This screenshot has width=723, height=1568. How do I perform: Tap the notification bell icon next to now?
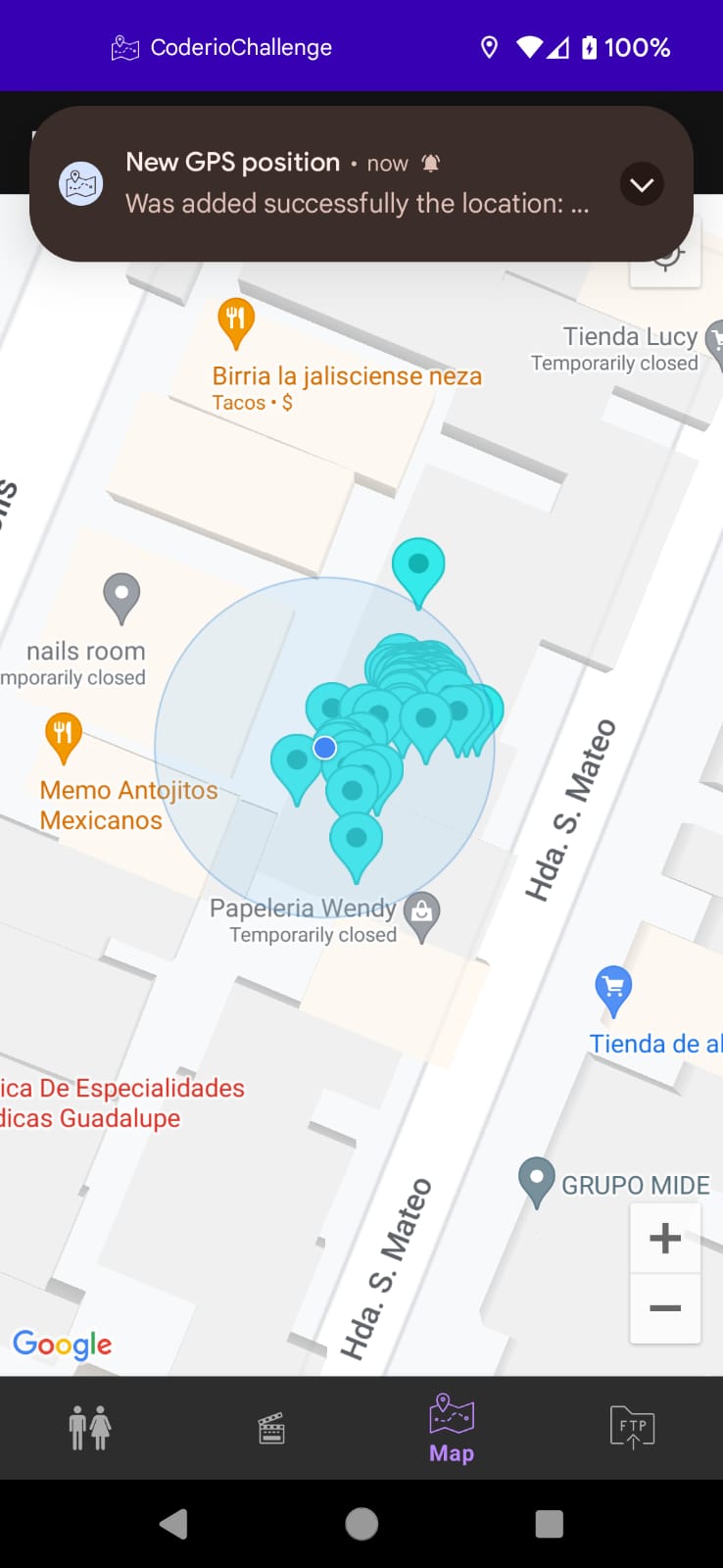431,163
